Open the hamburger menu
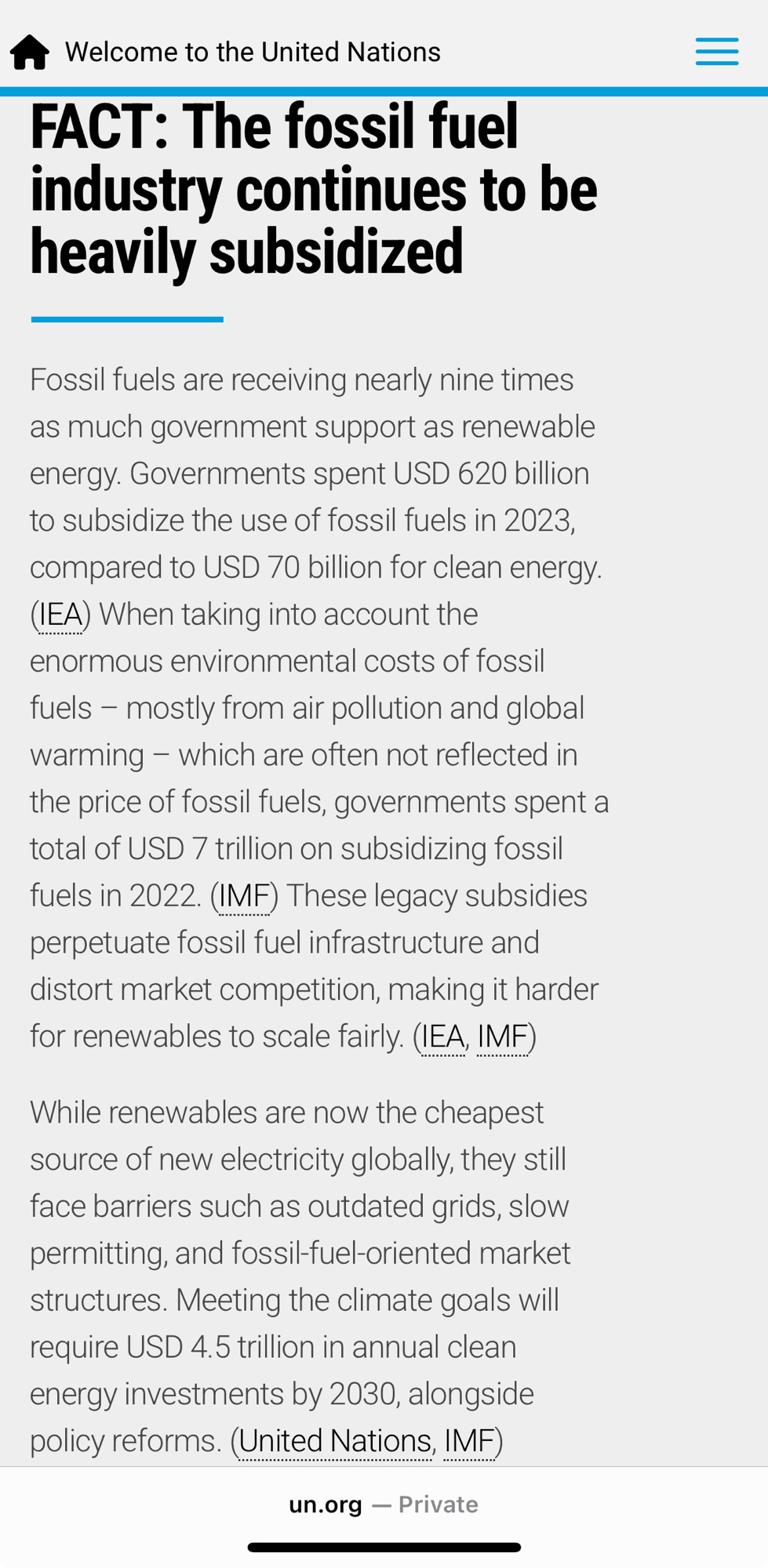This screenshot has width=768, height=1568. (x=716, y=52)
